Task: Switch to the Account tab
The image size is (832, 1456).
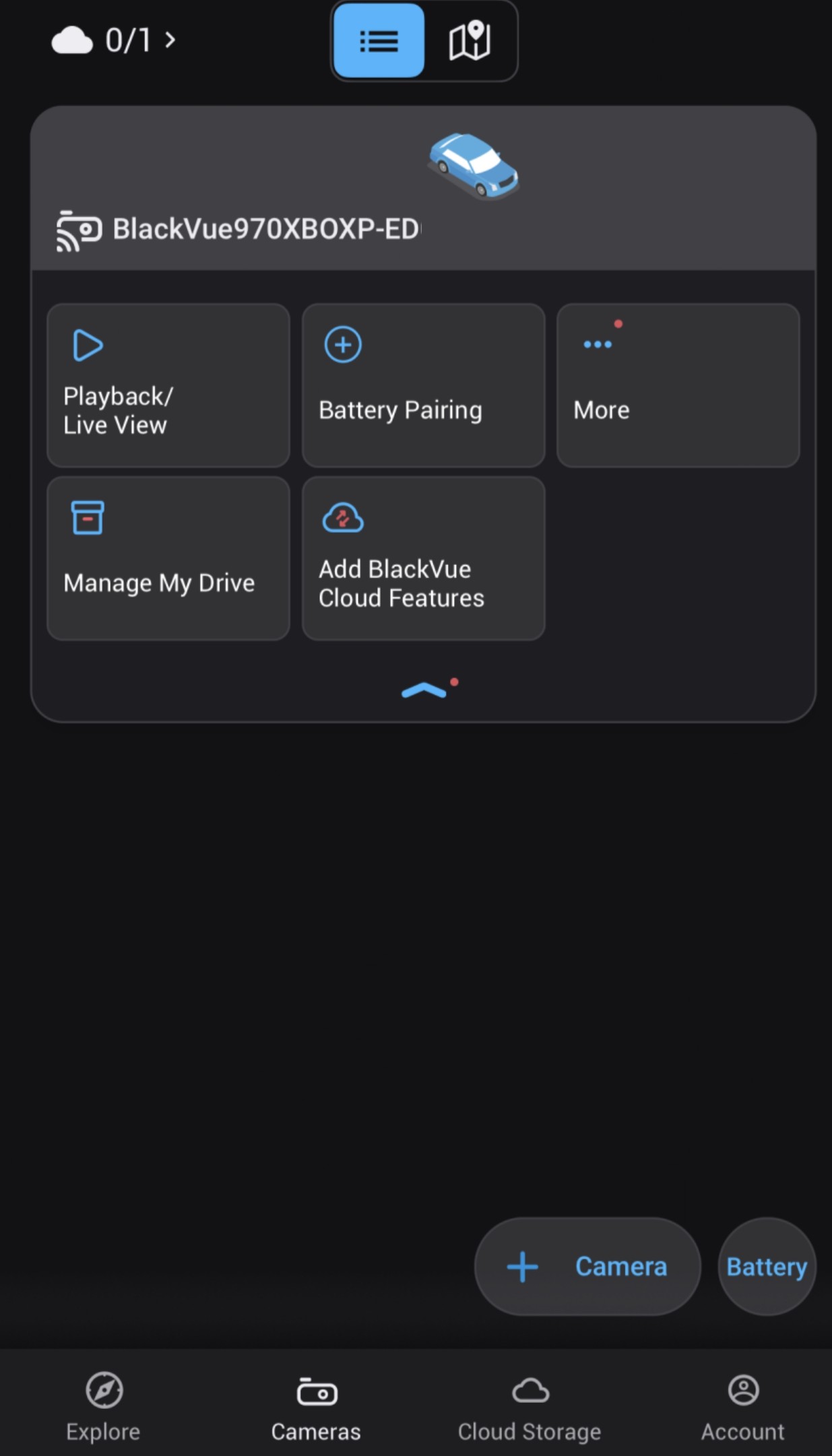Action: click(x=743, y=1406)
